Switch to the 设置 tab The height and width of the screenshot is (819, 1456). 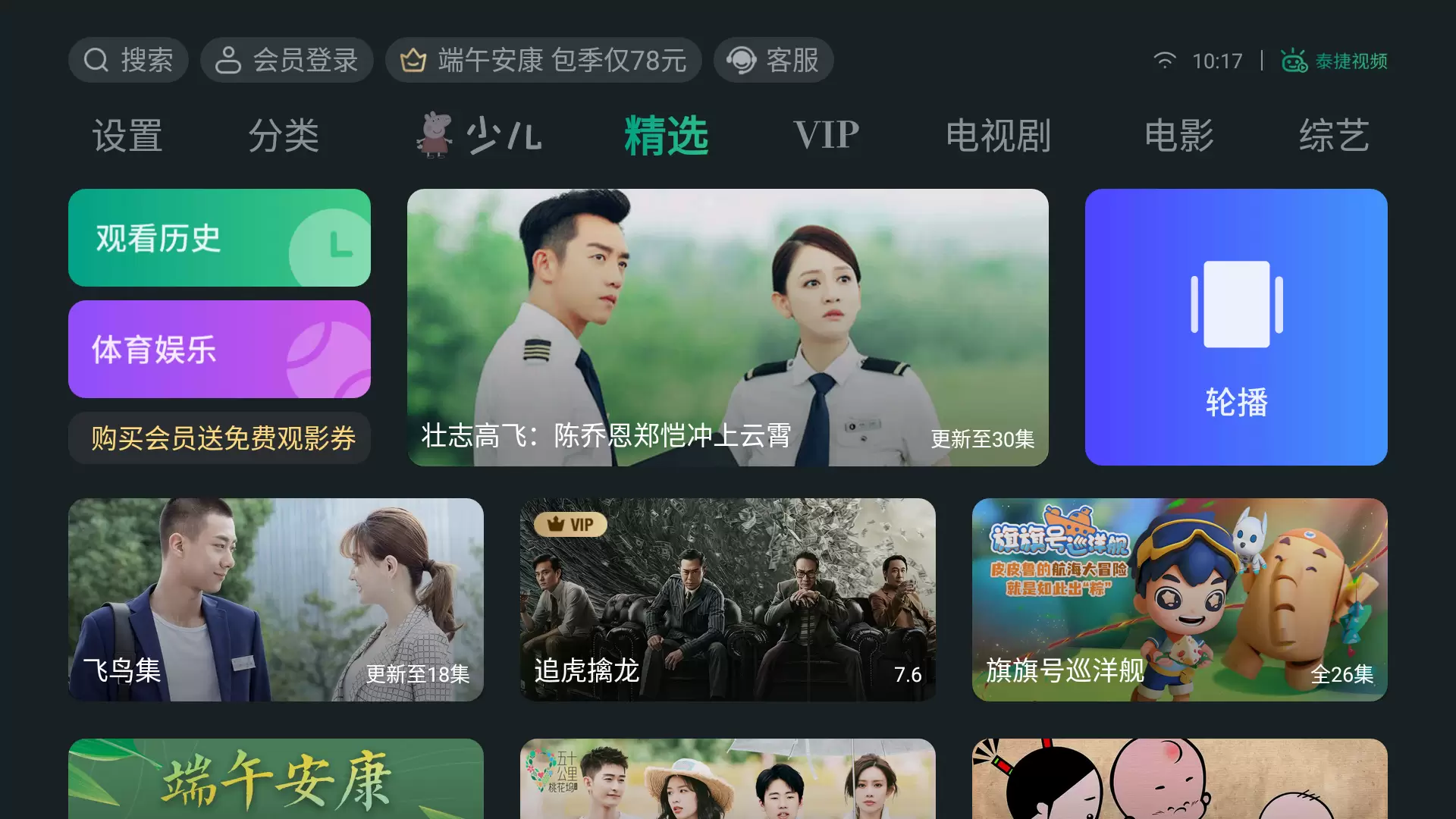click(127, 136)
